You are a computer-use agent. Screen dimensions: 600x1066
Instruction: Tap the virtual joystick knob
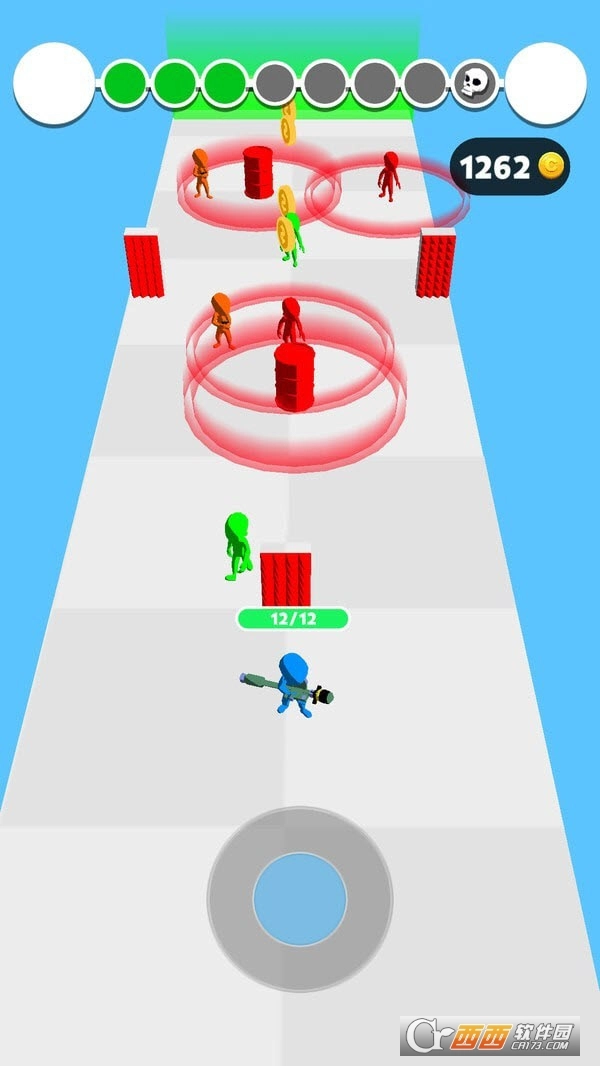tap(299, 899)
